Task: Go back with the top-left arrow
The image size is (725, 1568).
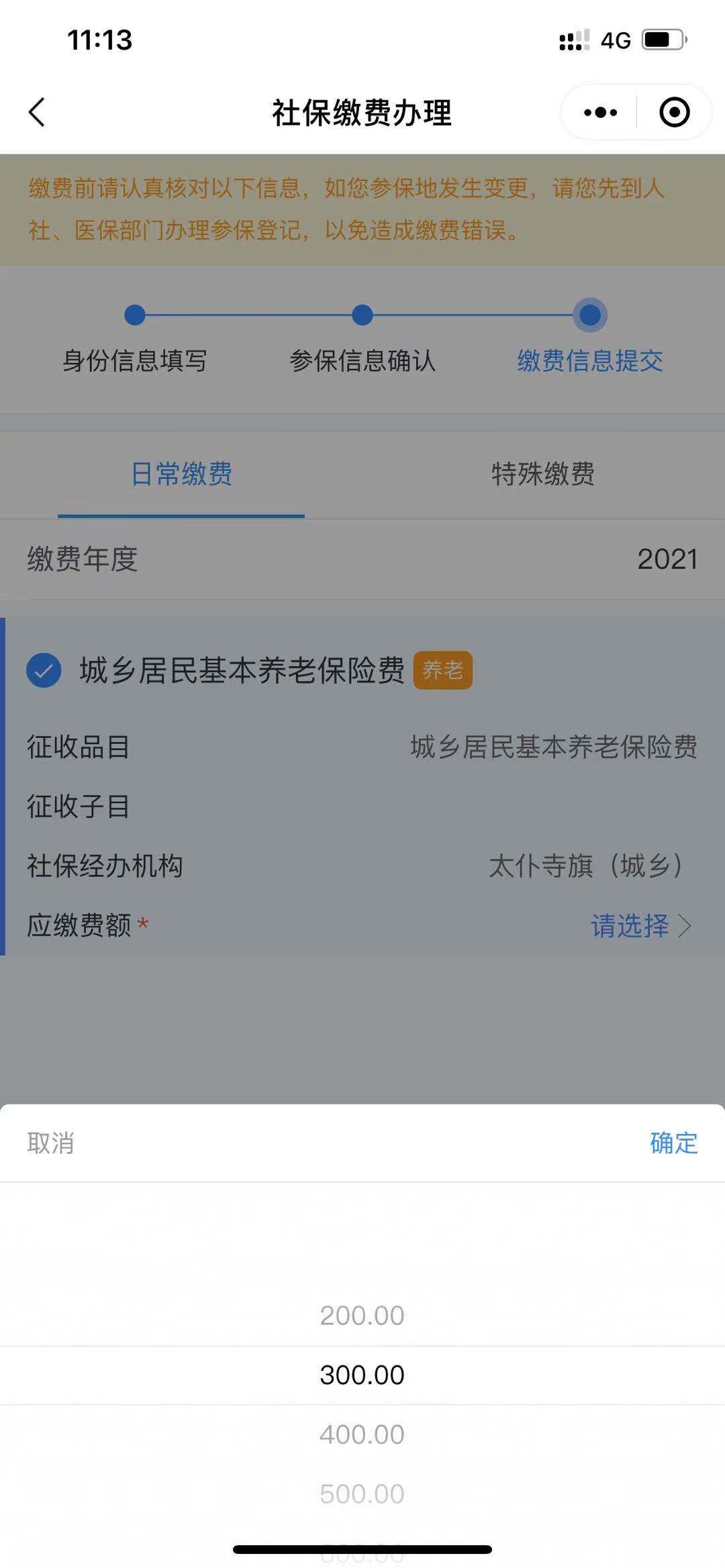Action: point(37,112)
